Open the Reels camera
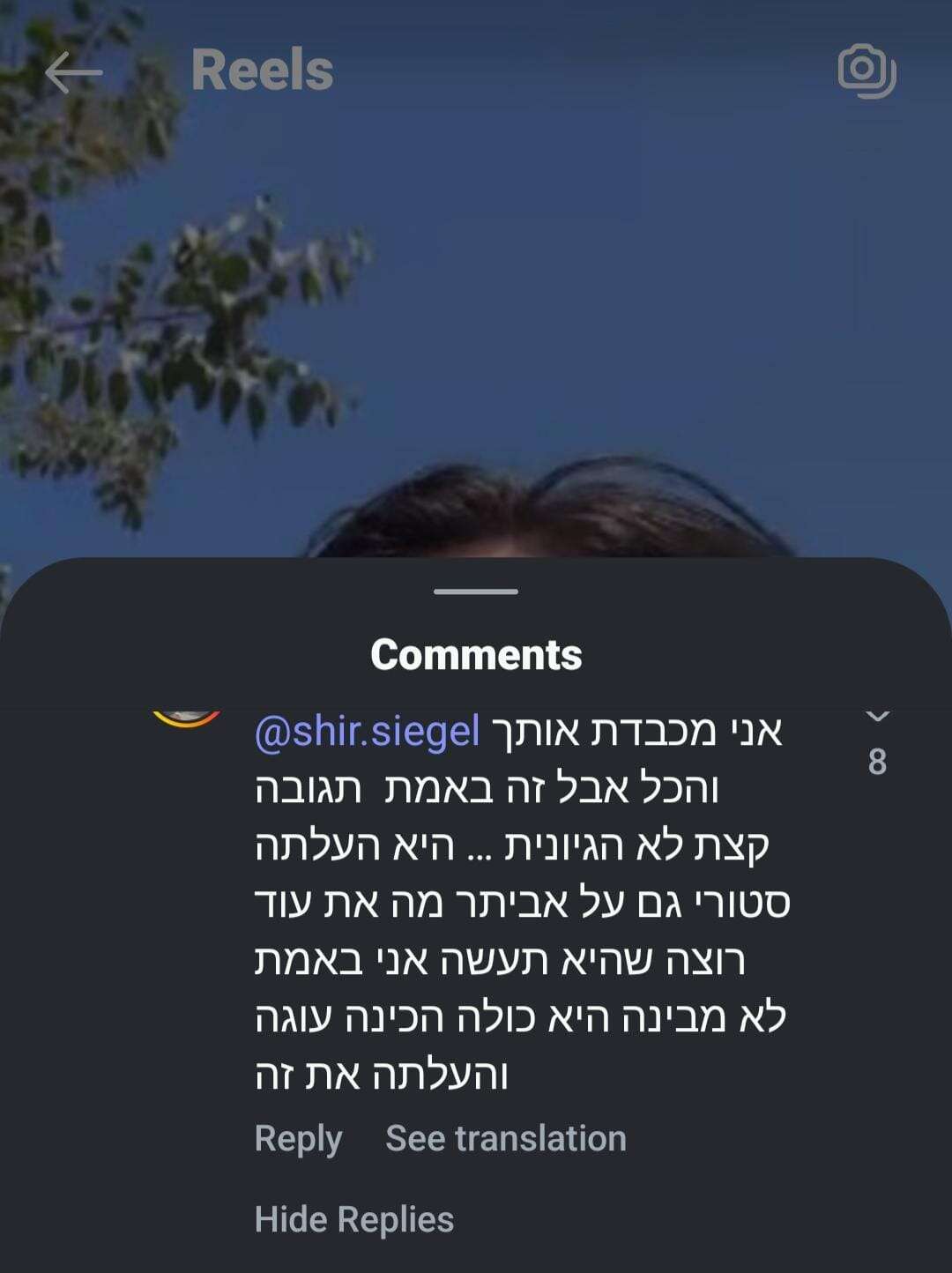The width and height of the screenshot is (952, 1273). (866, 71)
